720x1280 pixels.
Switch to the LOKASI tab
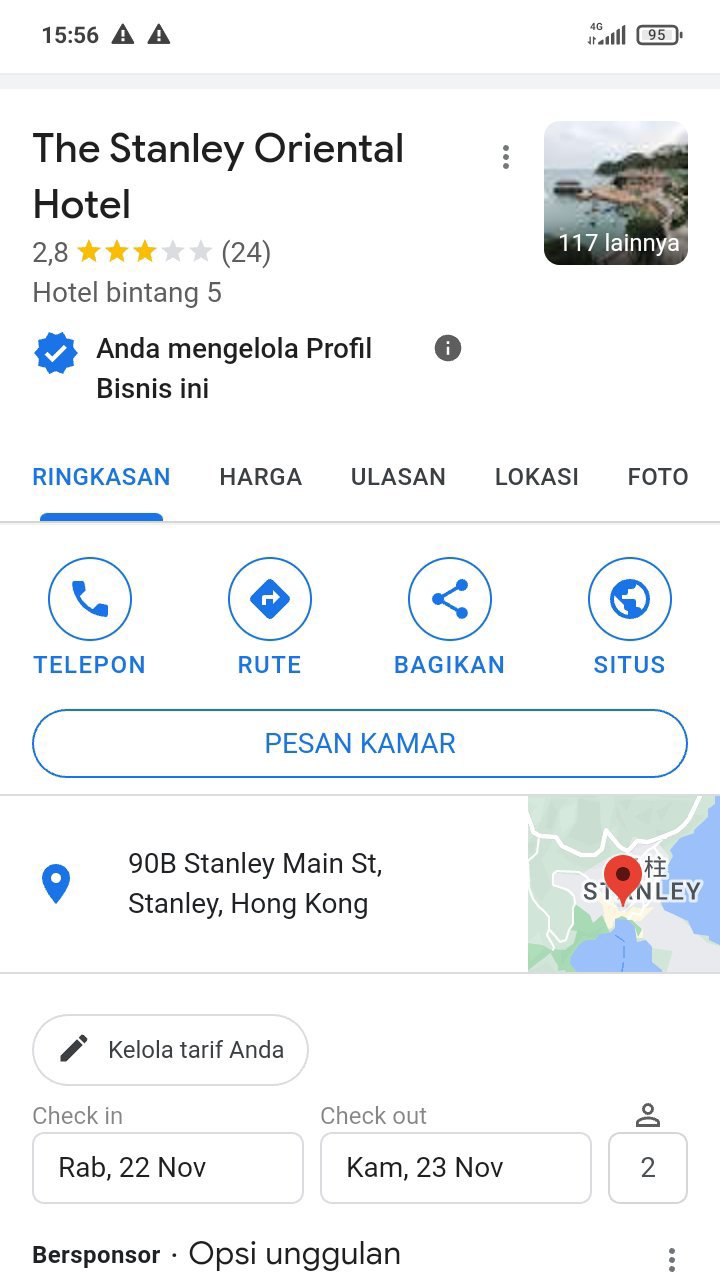(x=536, y=477)
